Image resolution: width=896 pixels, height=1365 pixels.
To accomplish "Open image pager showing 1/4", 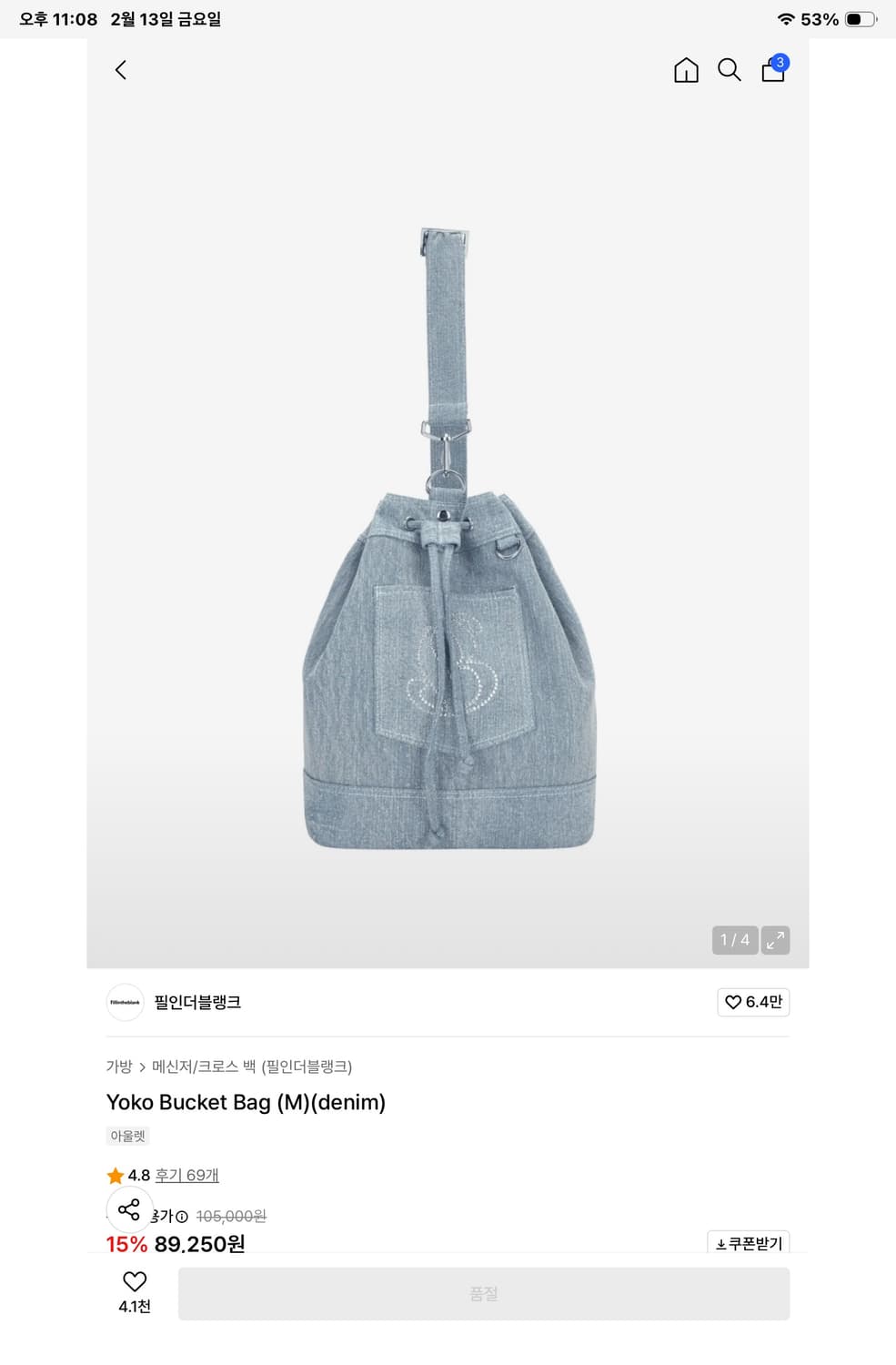I will tap(733, 940).
